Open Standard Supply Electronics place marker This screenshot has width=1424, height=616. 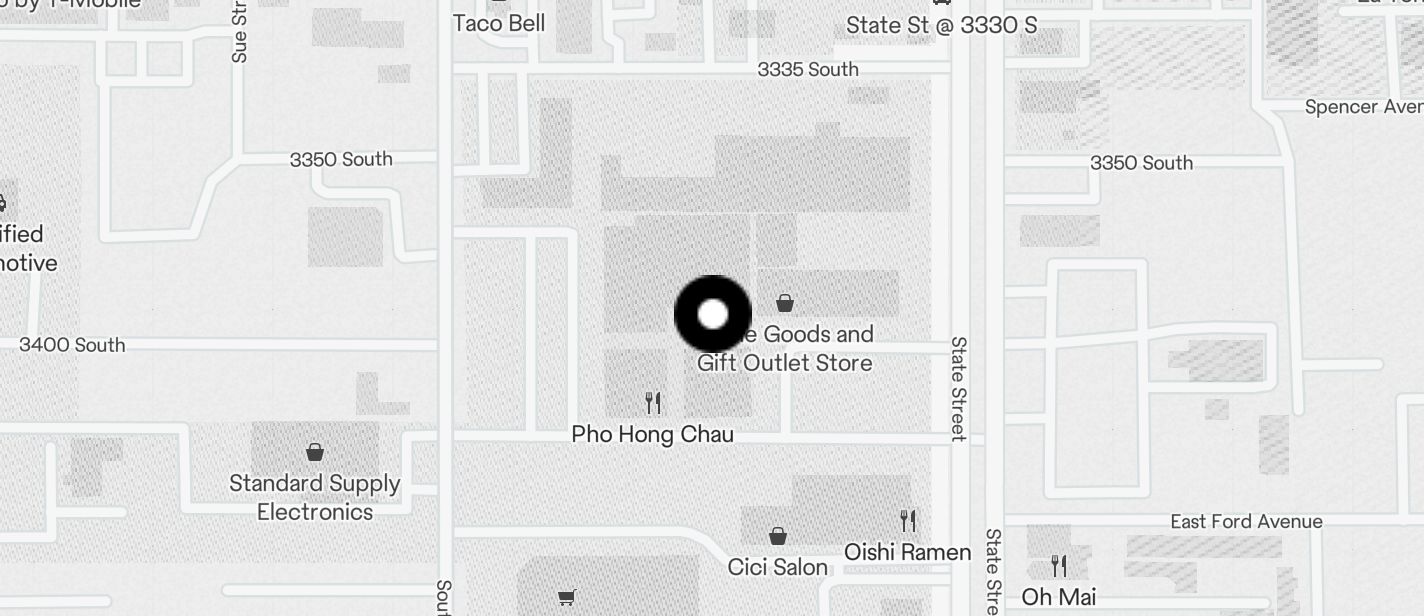pyautogui.click(x=315, y=452)
